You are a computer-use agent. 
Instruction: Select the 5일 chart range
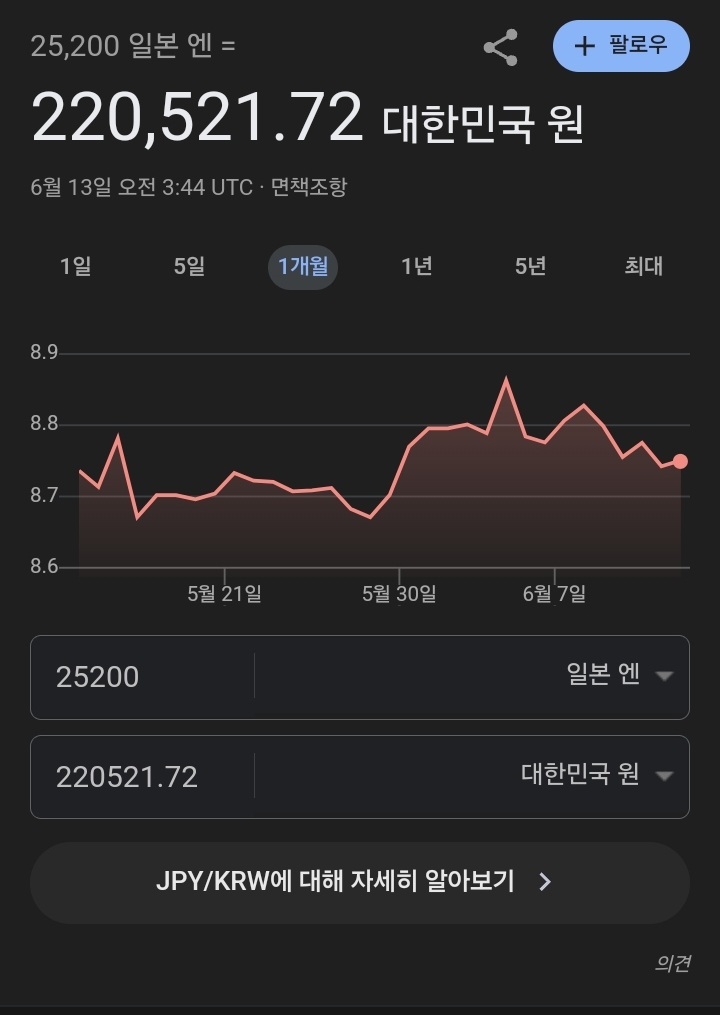click(x=189, y=266)
